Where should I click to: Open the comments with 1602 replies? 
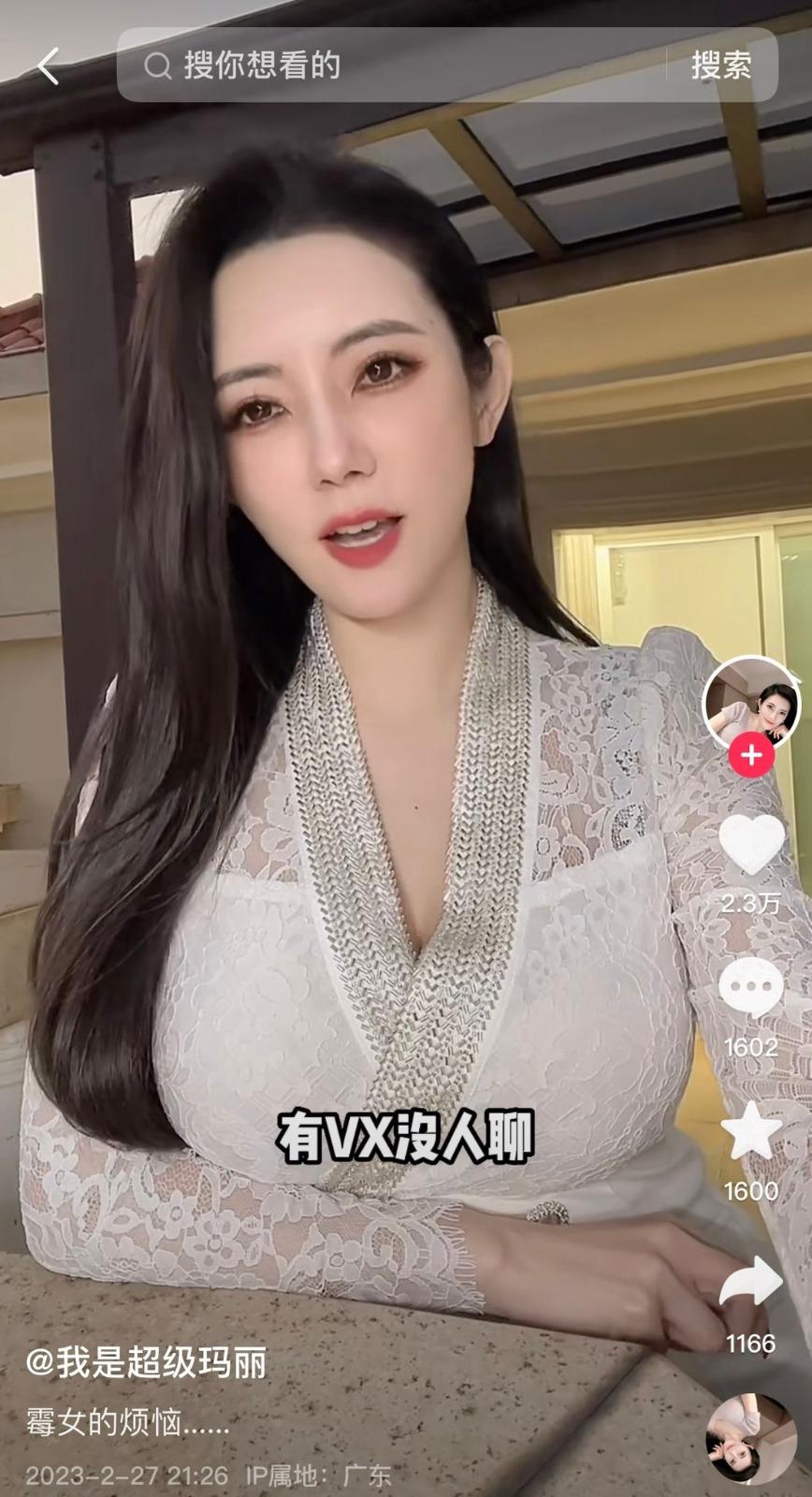(752, 989)
